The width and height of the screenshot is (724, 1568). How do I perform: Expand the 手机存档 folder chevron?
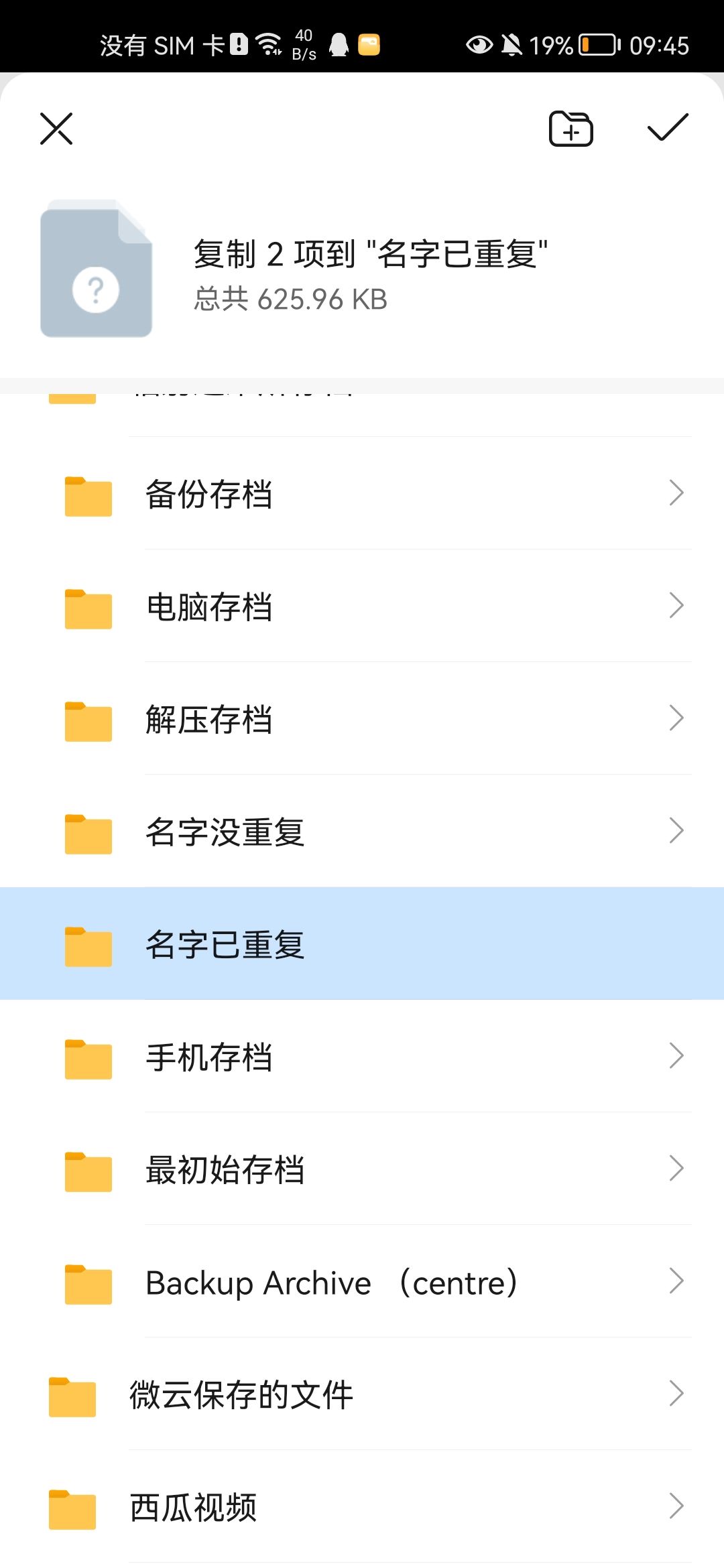pos(677,1057)
